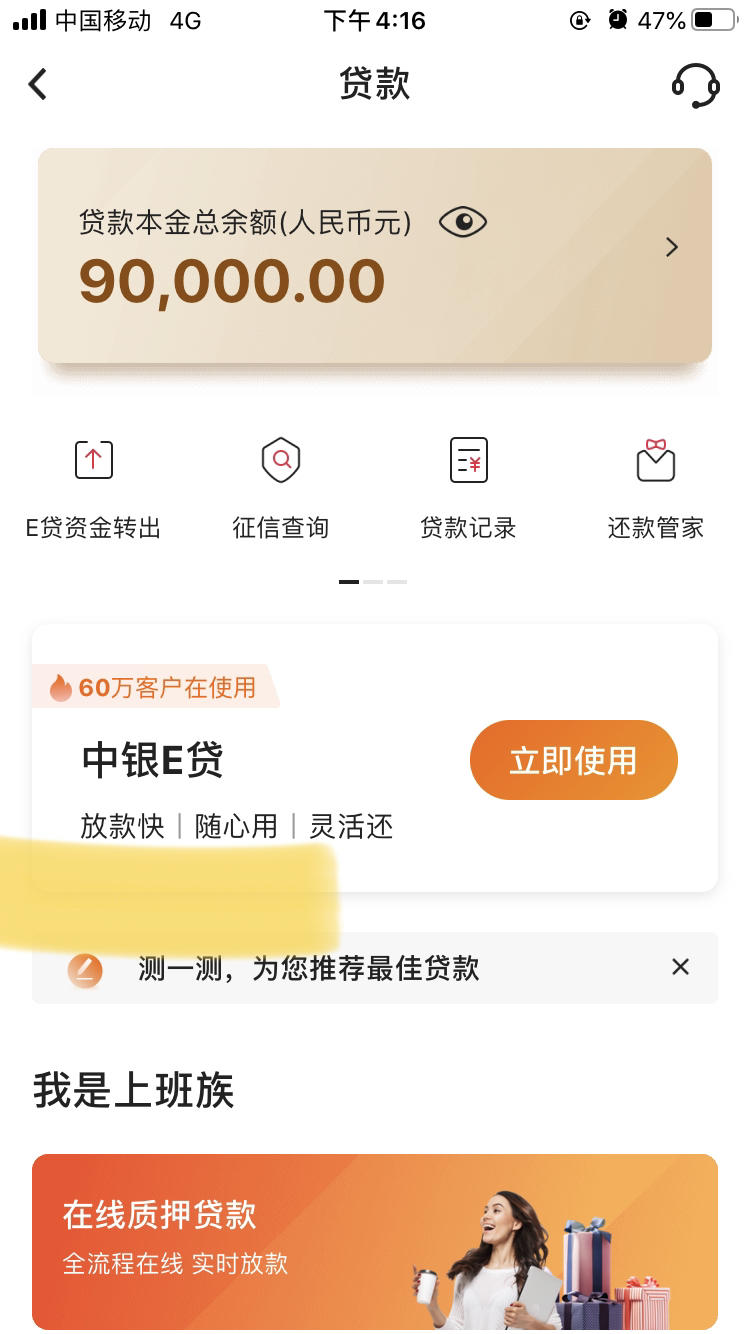This screenshot has width=750, height=1334.
Task: Dismiss the 测一测 recommendation banner
Action: 681,967
